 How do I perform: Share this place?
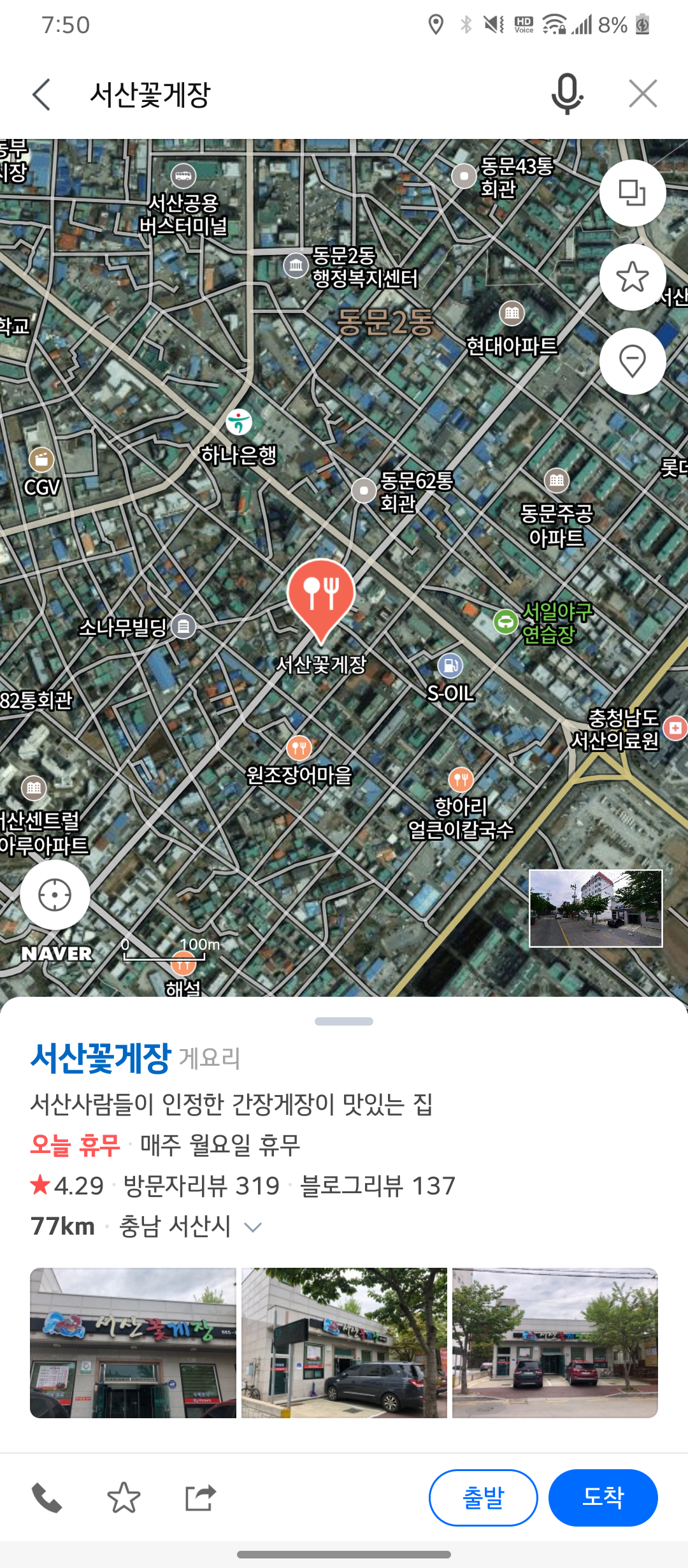[200, 1498]
